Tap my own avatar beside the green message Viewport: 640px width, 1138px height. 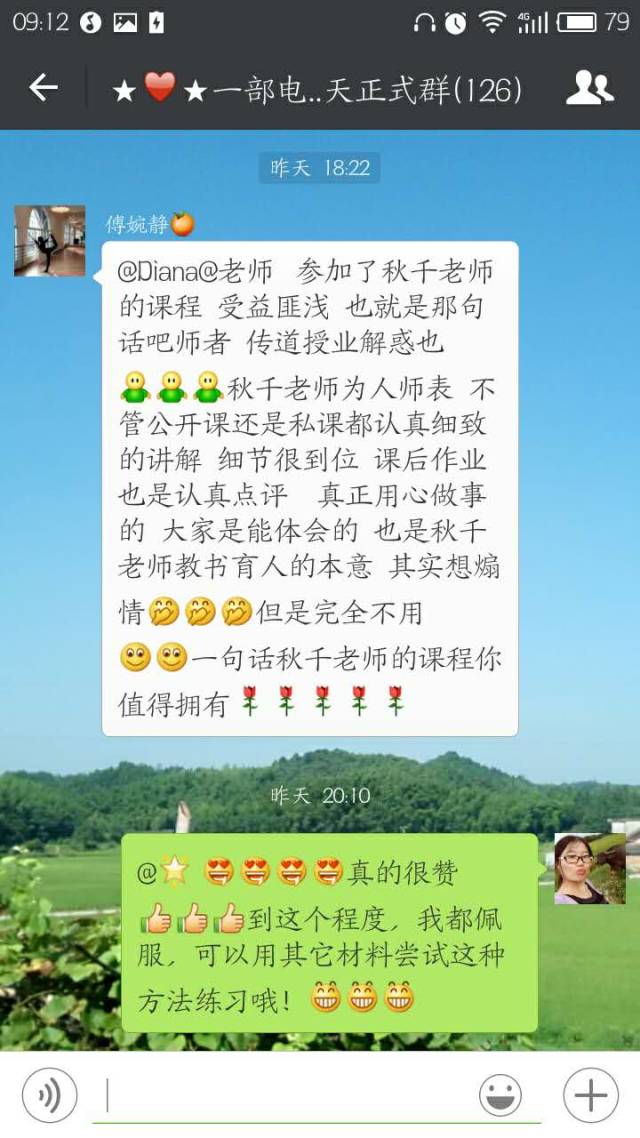click(x=590, y=868)
